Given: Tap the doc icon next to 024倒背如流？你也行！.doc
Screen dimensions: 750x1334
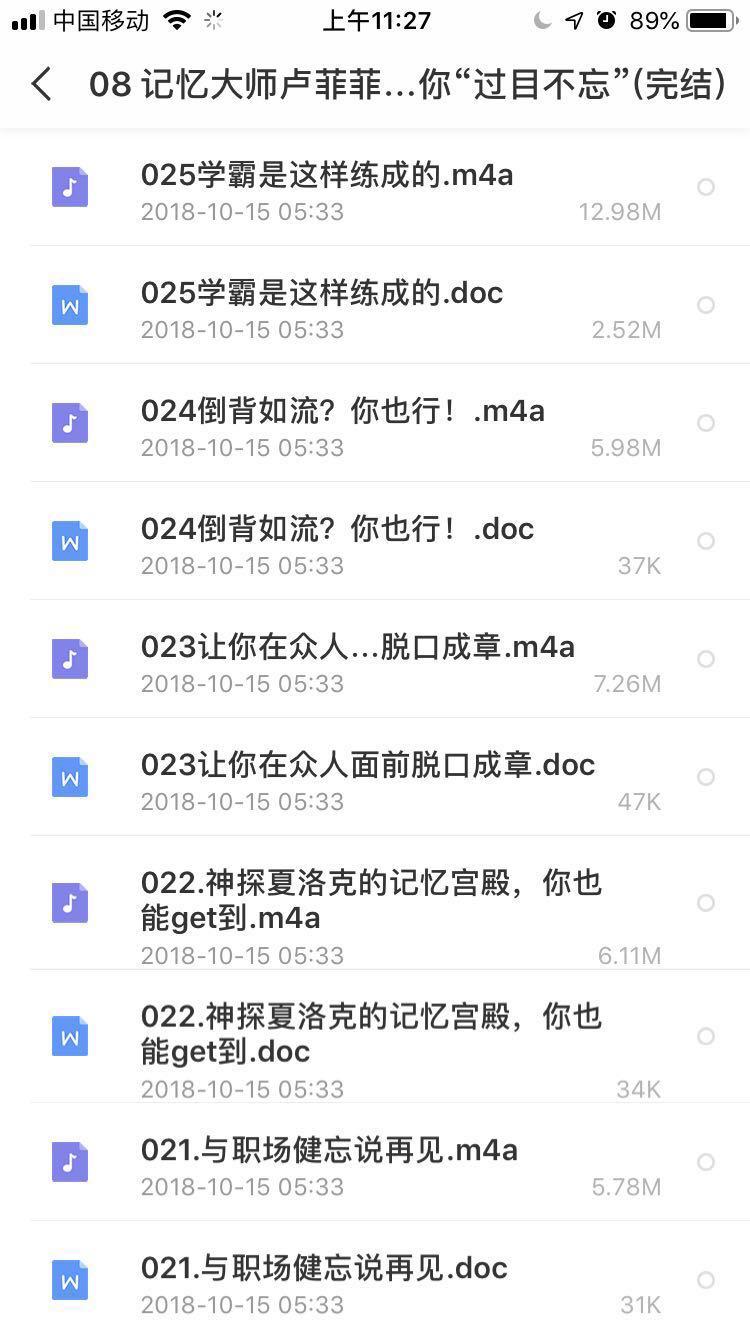Looking at the screenshot, I should pos(69,541).
